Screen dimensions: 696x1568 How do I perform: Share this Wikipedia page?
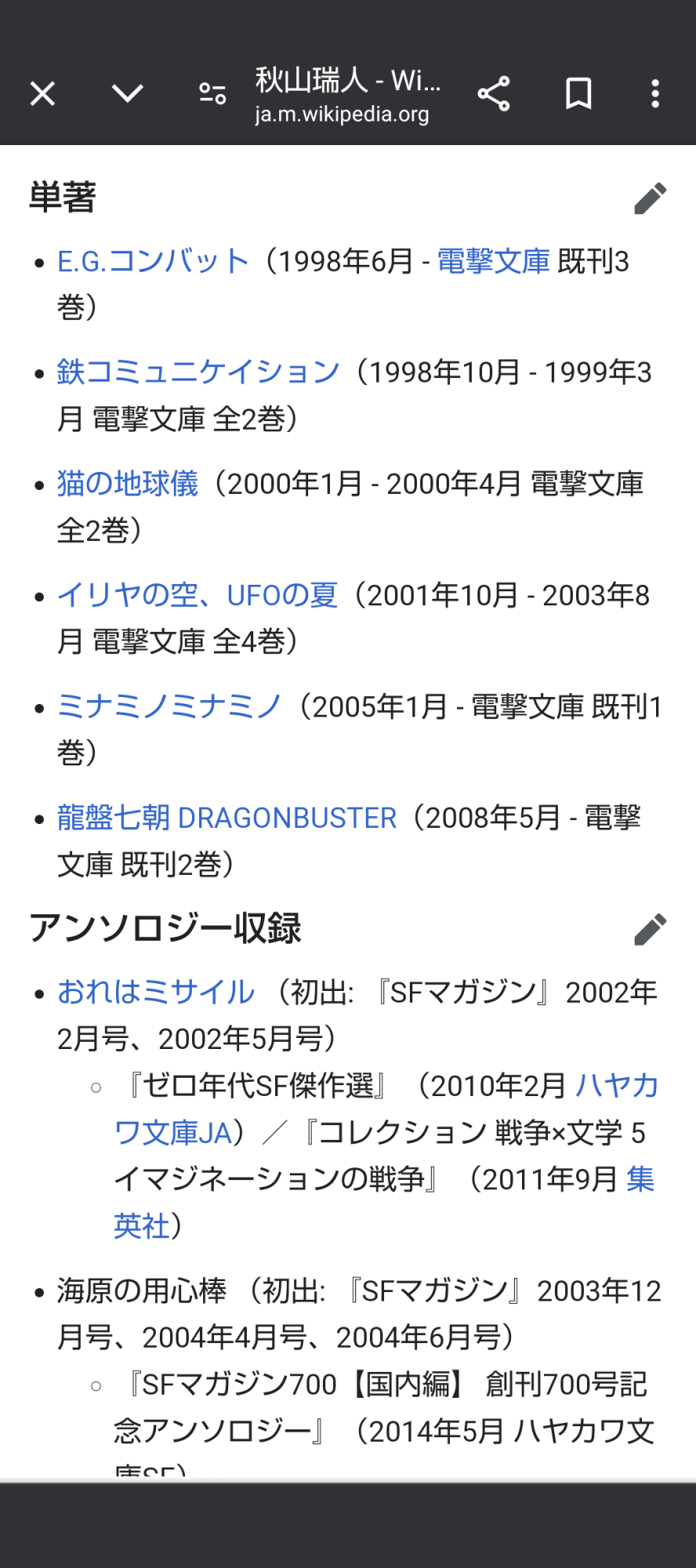[494, 94]
